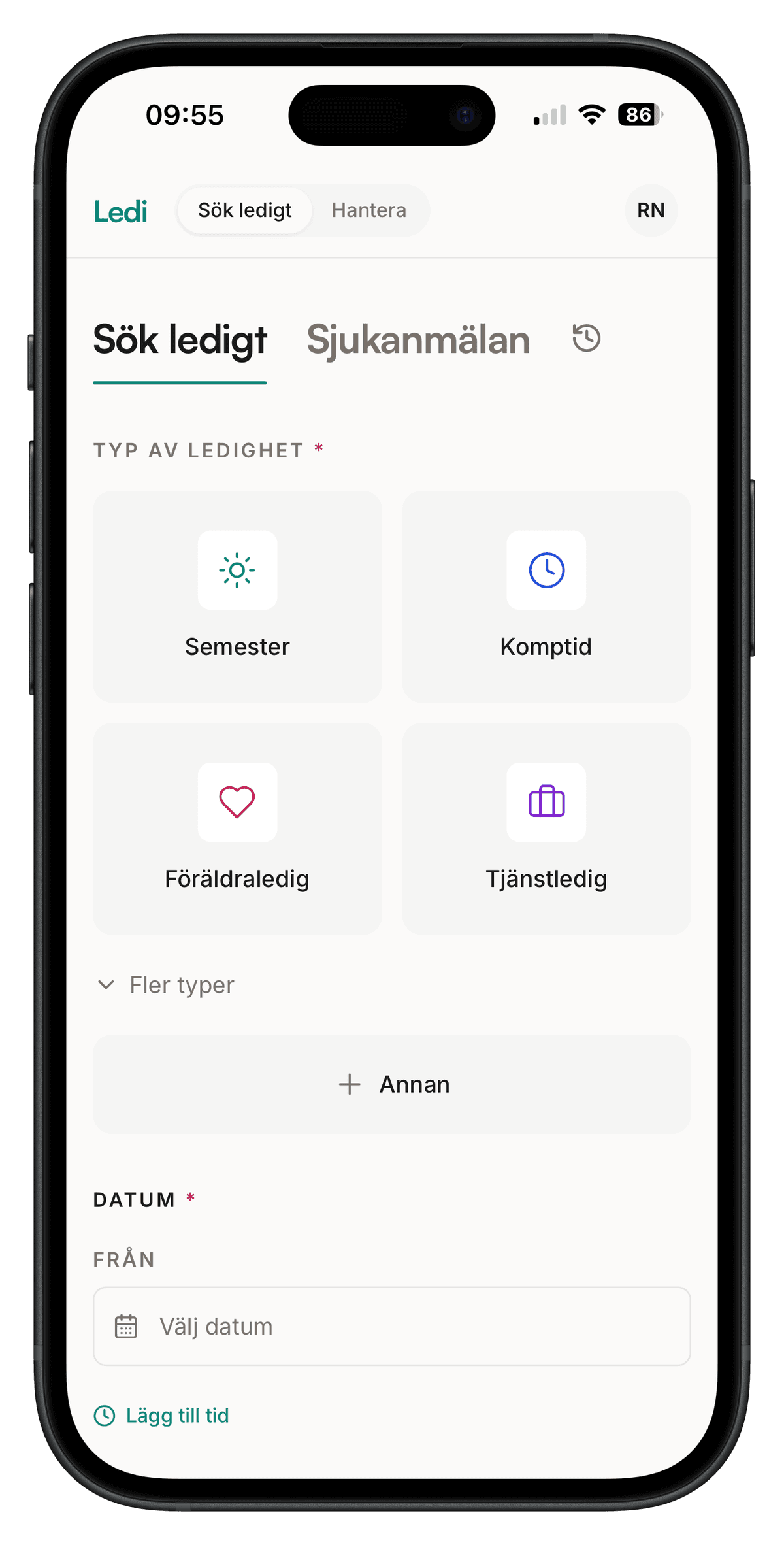This screenshot has width=784, height=1545.
Task: Tap Lägg till tid link
Action: tap(176, 1416)
